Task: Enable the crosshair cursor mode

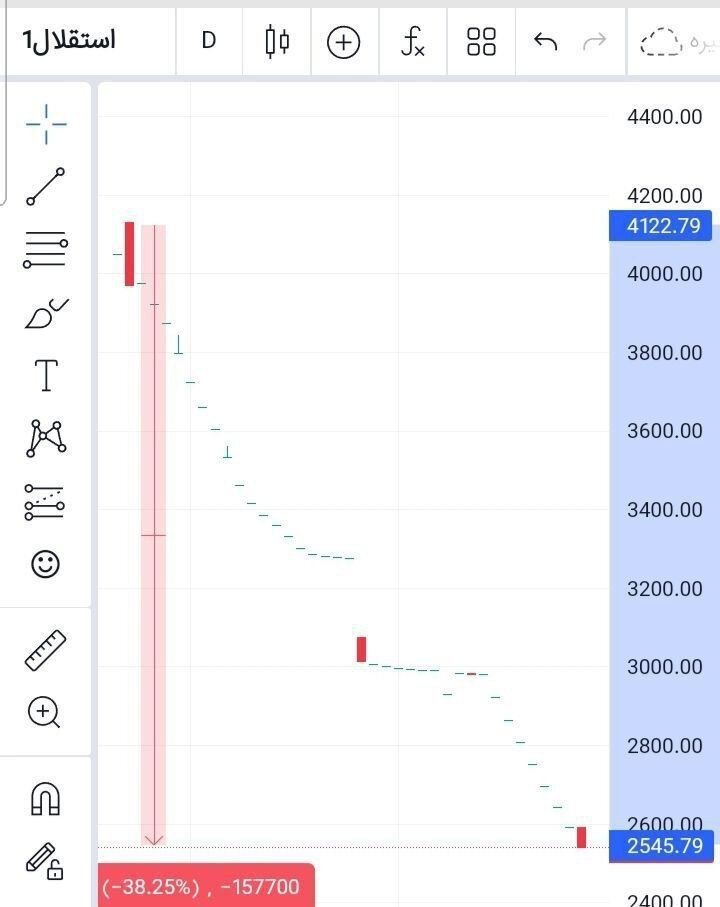Action: coord(44,123)
